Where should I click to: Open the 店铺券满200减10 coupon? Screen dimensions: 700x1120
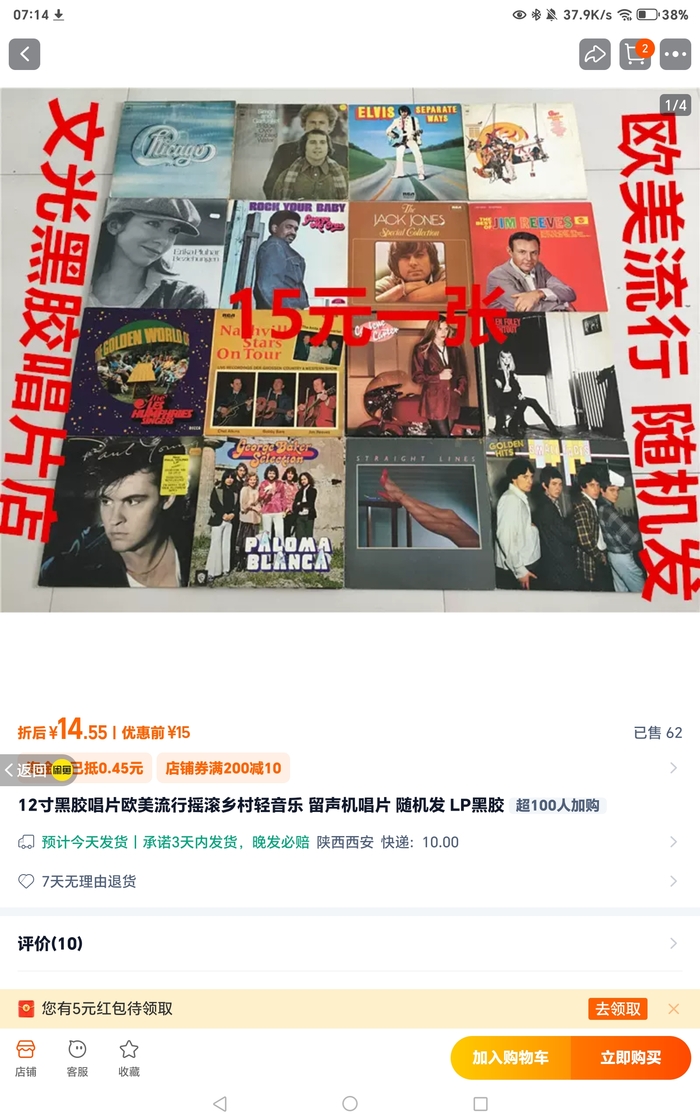click(223, 768)
